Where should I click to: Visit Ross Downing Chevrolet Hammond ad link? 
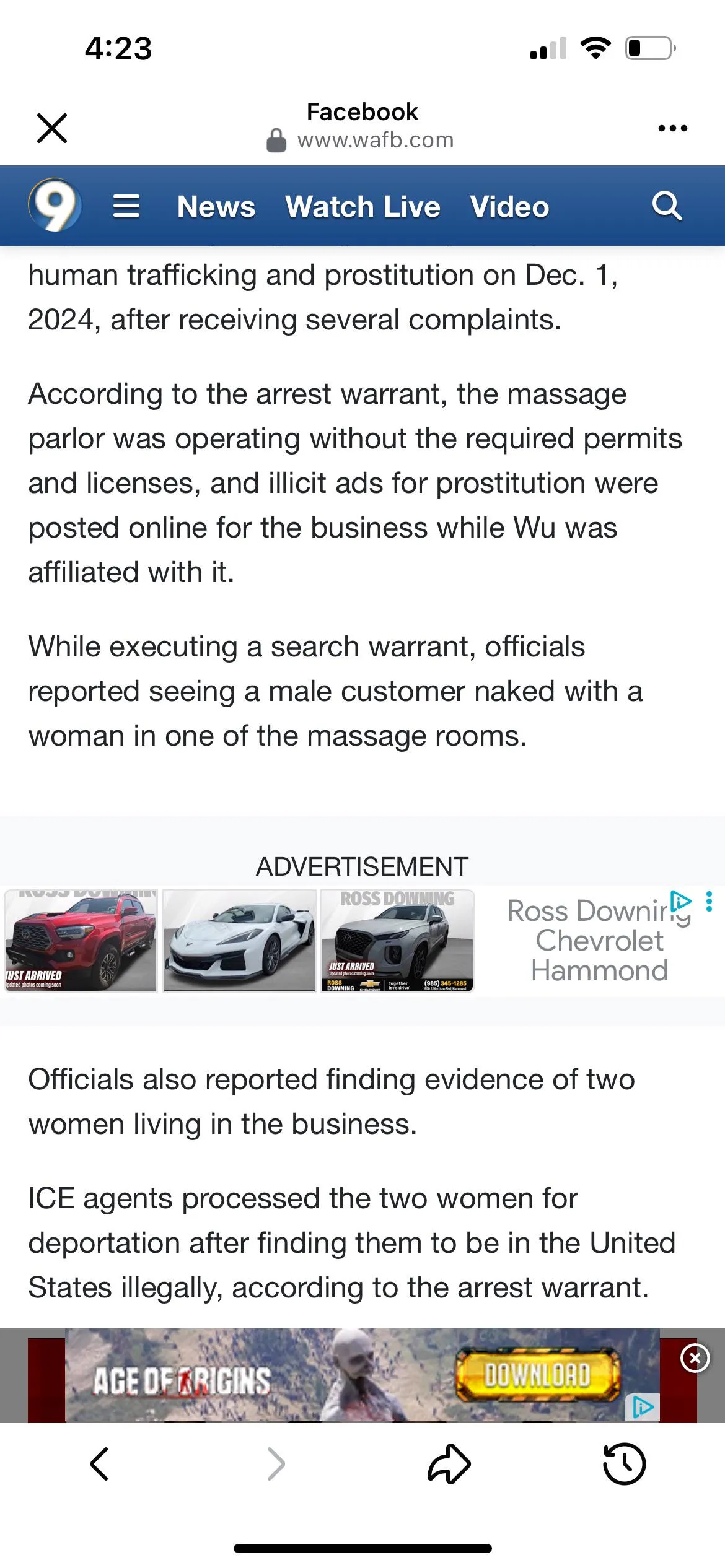point(599,941)
